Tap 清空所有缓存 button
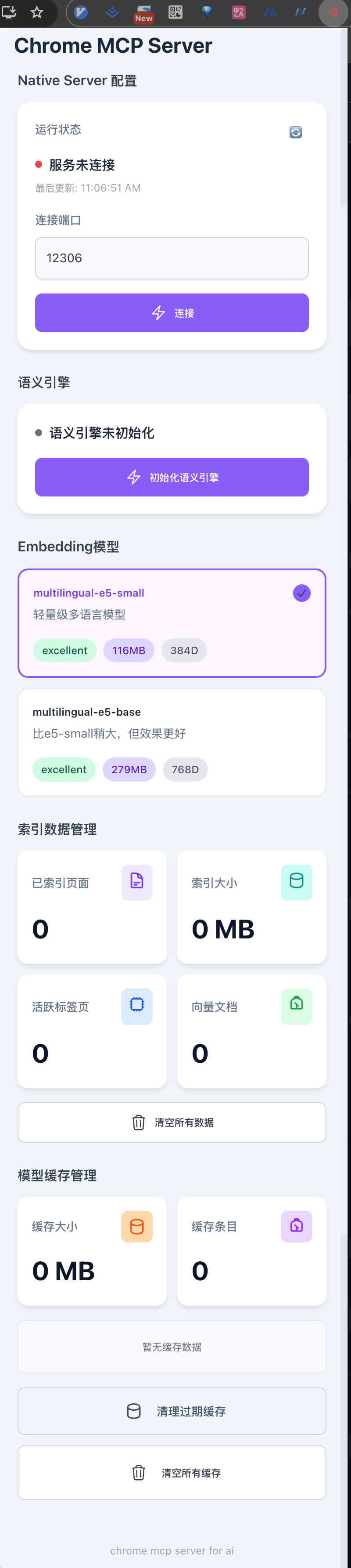Image resolution: width=351 pixels, height=1568 pixels. (172, 1473)
